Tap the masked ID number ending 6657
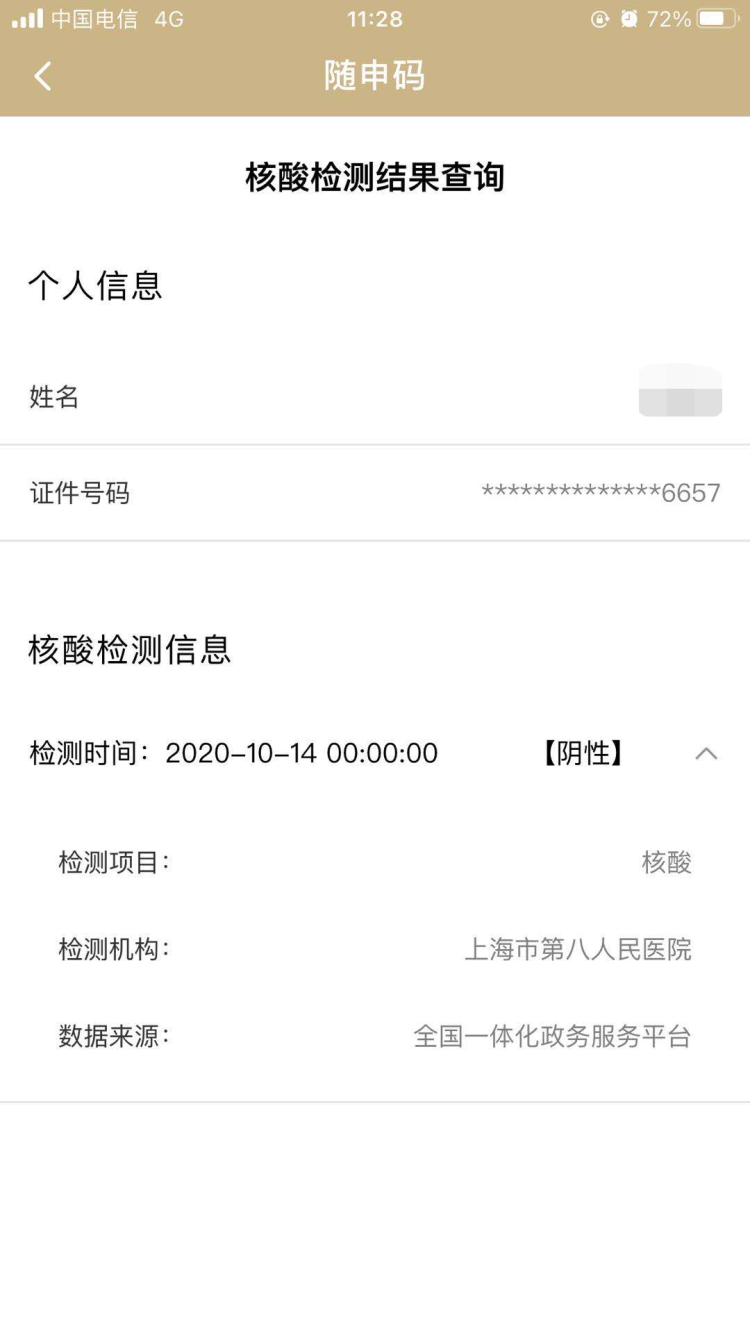 coord(598,491)
